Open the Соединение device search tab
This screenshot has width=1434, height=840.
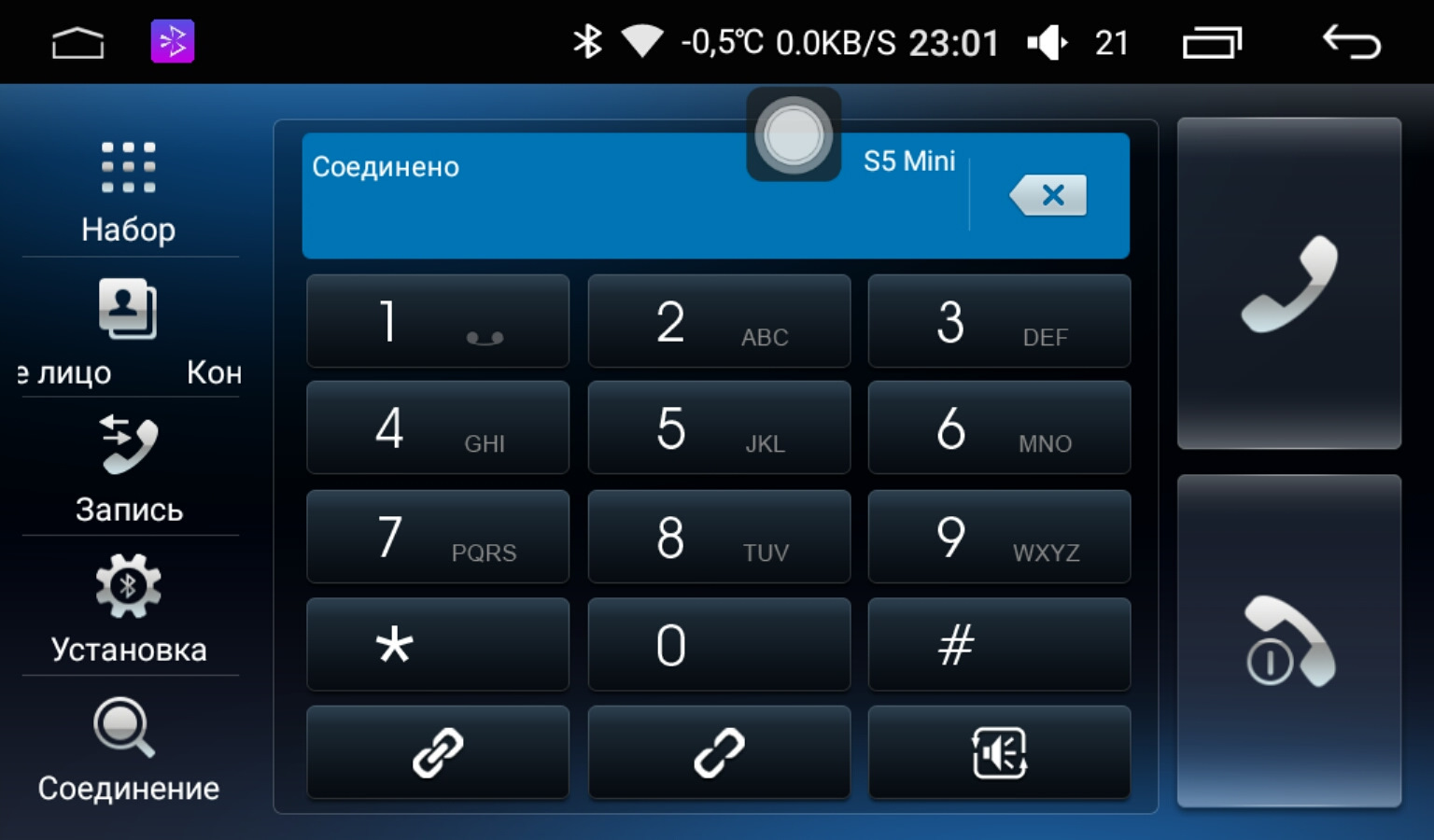(129, 749)
